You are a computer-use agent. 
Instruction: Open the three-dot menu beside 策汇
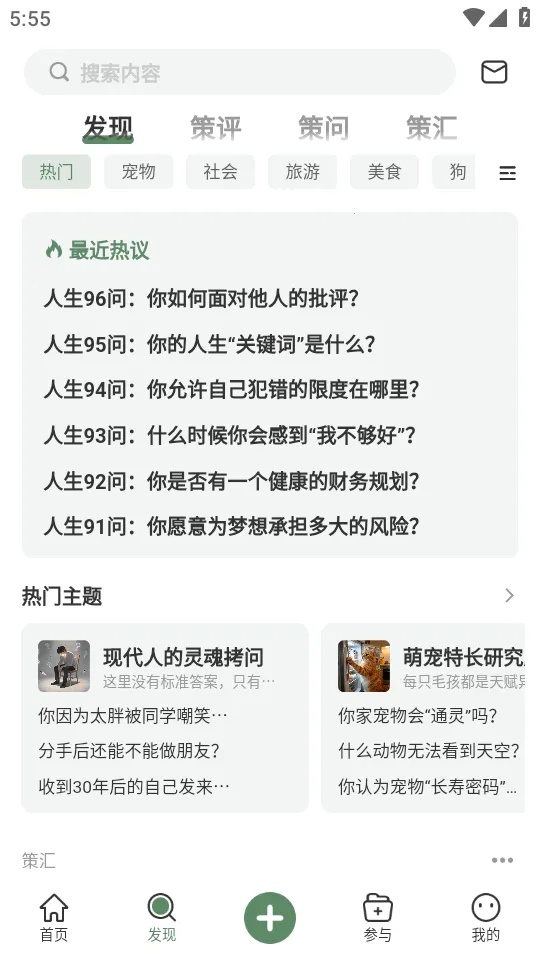click(x=503, y=860)
